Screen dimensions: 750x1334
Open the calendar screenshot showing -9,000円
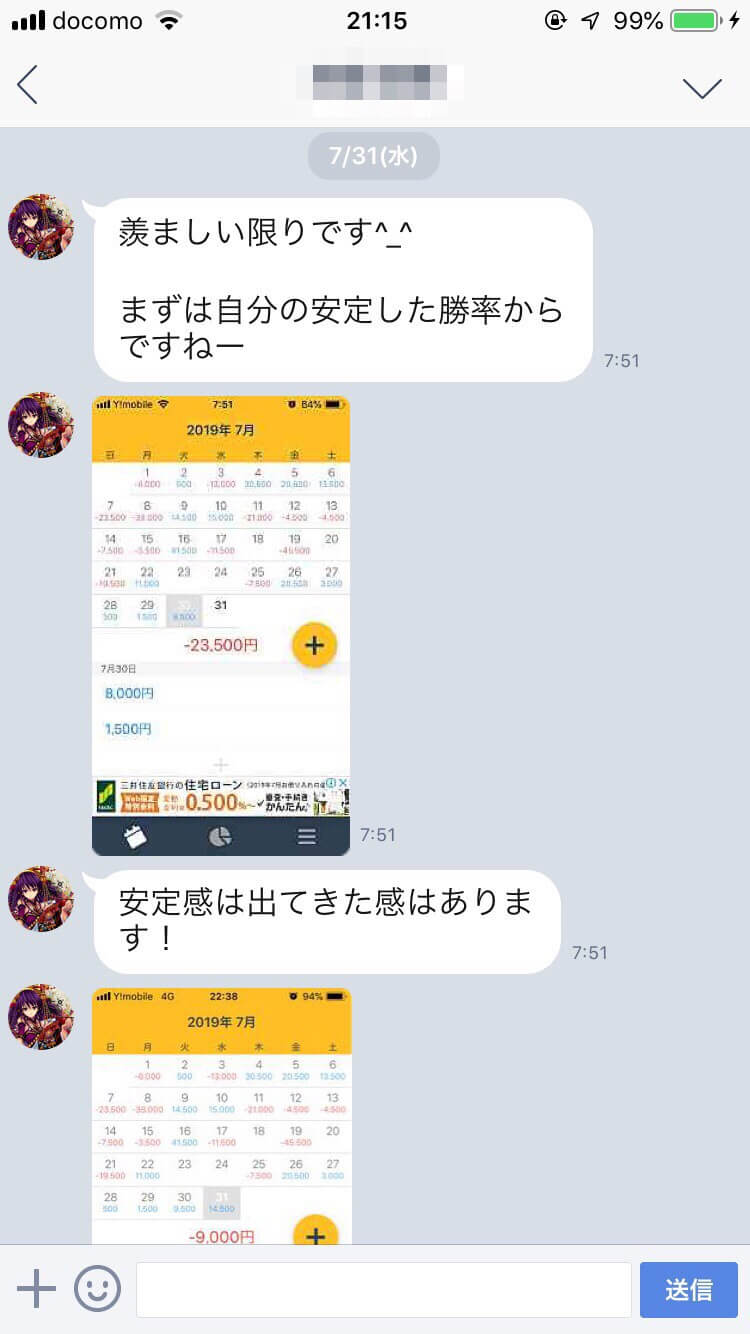221,1115
